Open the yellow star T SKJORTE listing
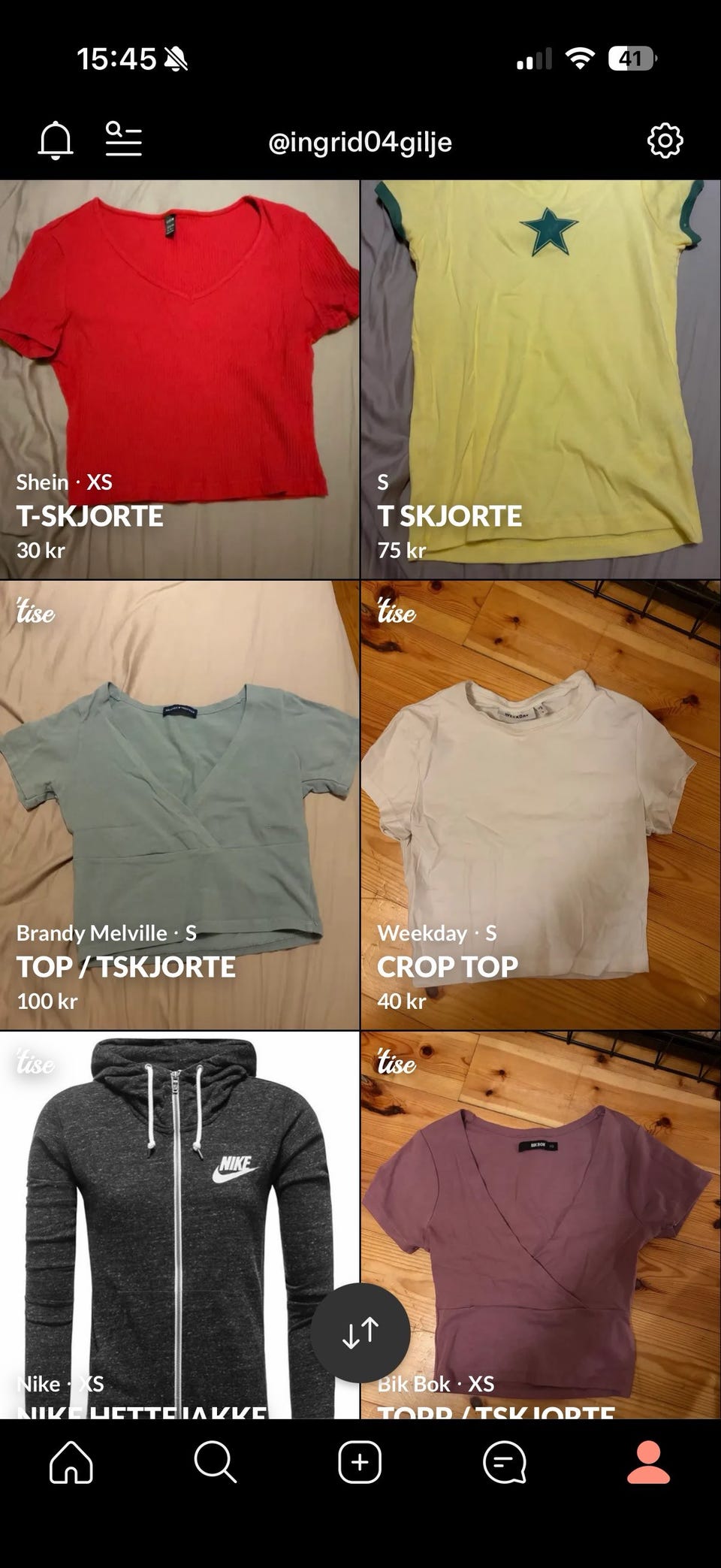 pyautogui.click(x=541, y=338)
